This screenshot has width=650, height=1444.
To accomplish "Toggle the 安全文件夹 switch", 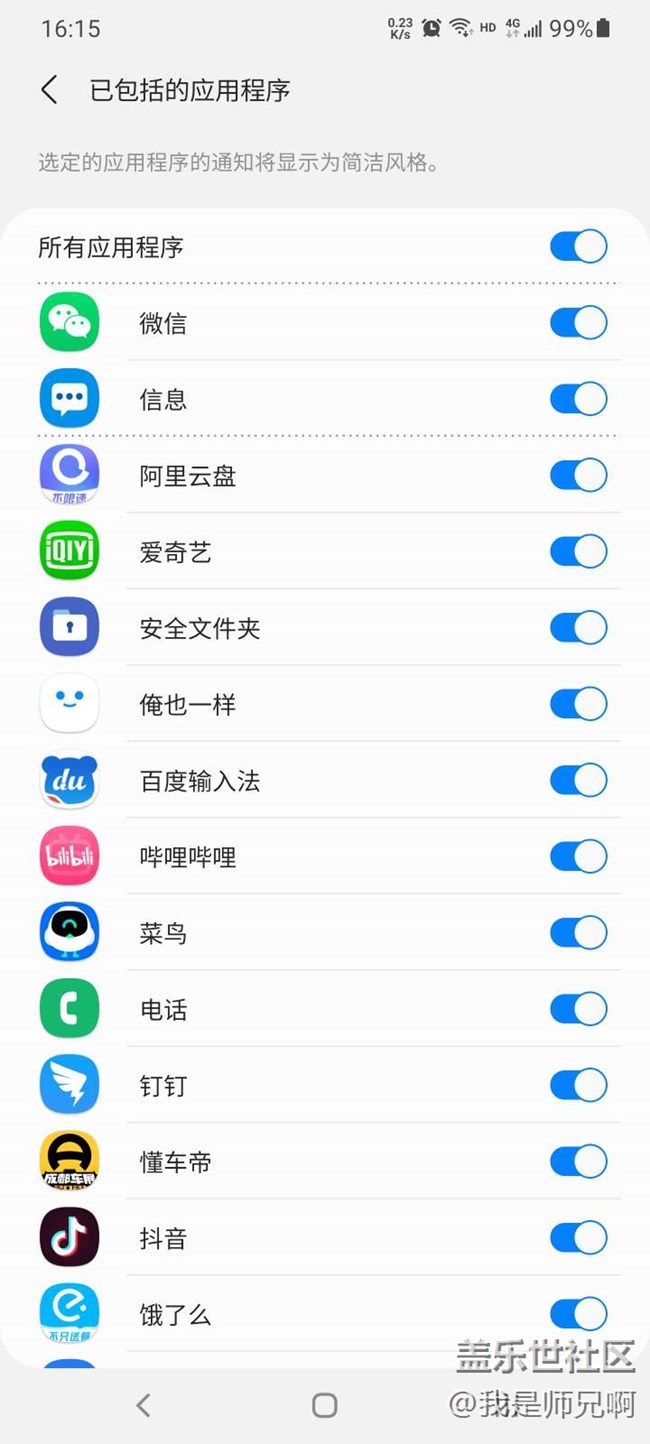I will 578,627.
